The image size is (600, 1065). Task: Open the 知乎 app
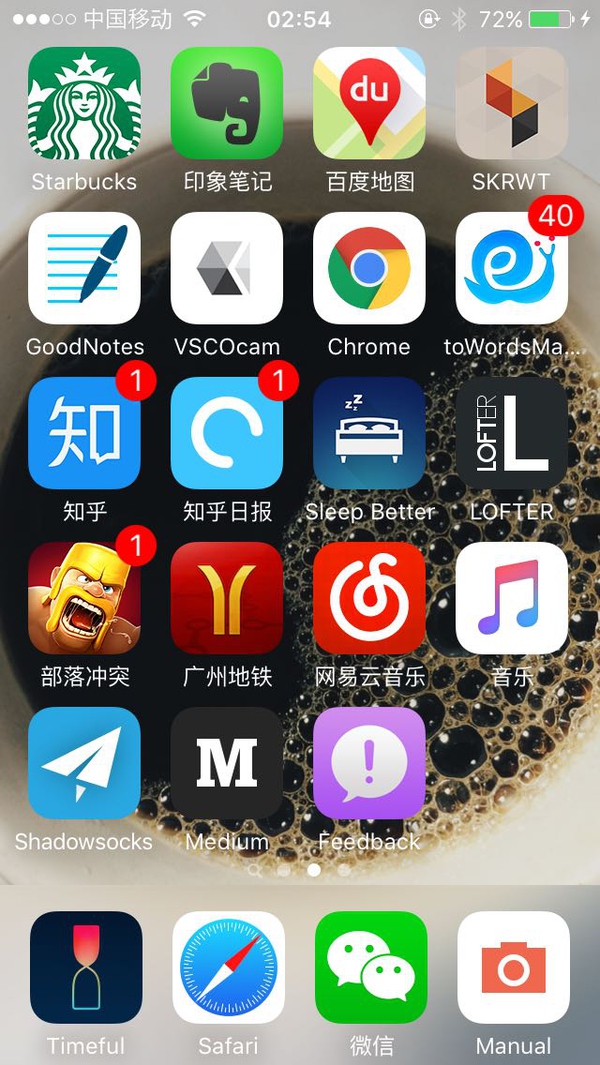tap(84, 433)
